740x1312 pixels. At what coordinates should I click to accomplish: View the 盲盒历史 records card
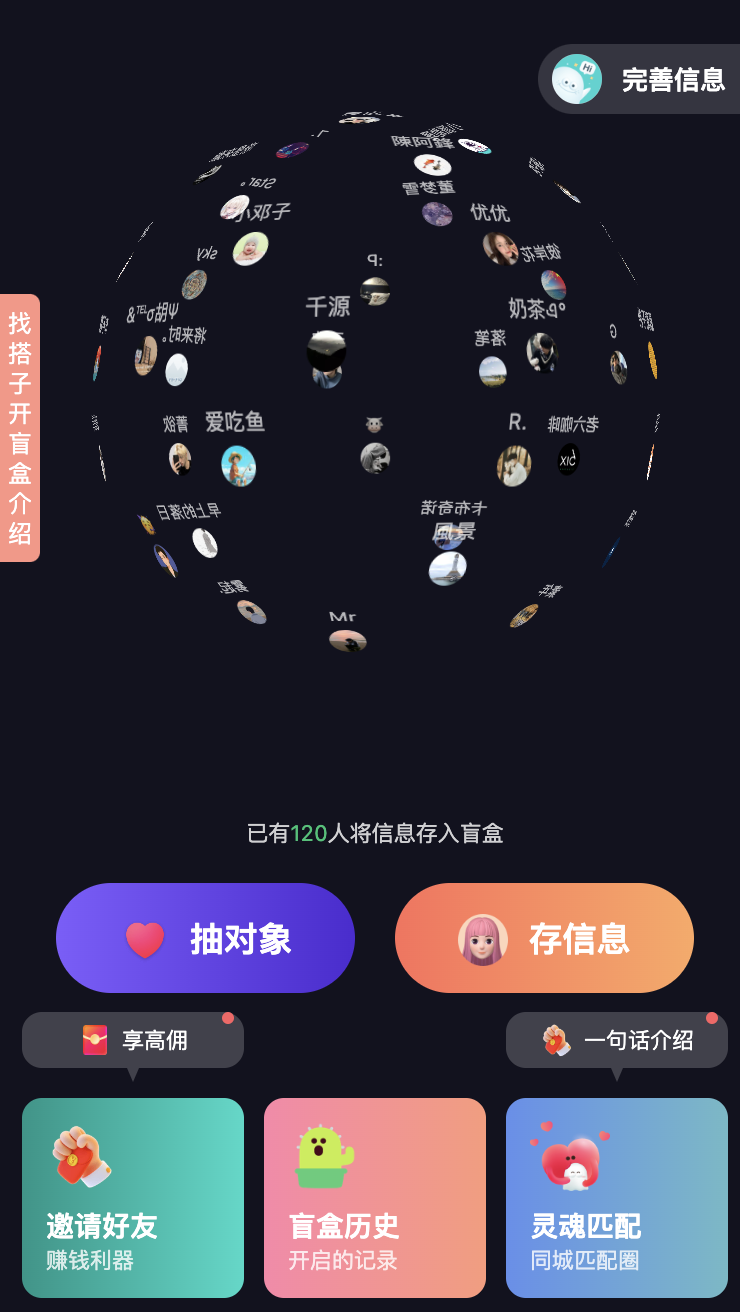[375, 1197]
